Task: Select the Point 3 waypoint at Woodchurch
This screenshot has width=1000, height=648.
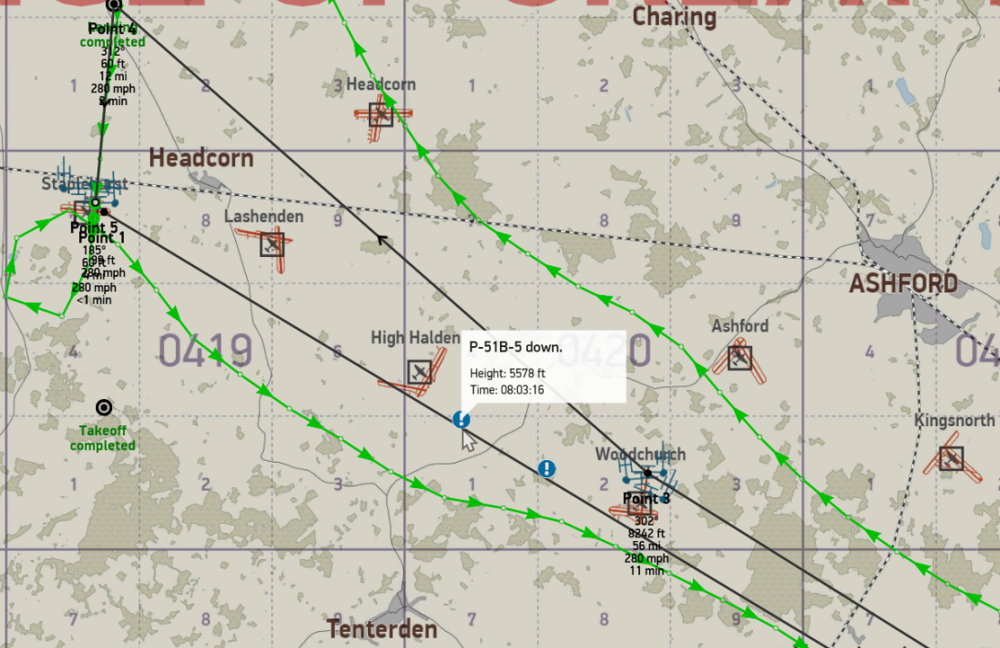Action: 648,473
